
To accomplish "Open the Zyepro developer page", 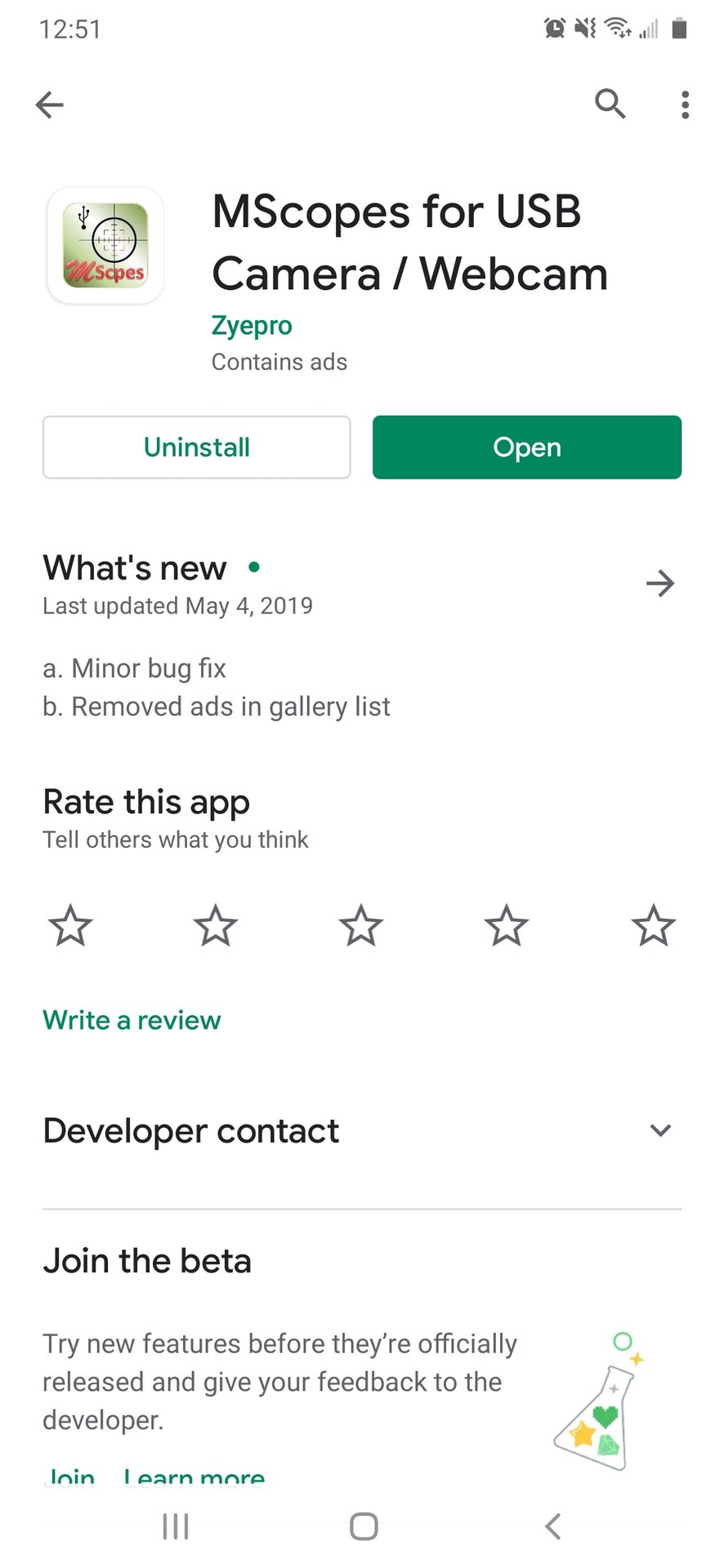I will 252,325.
